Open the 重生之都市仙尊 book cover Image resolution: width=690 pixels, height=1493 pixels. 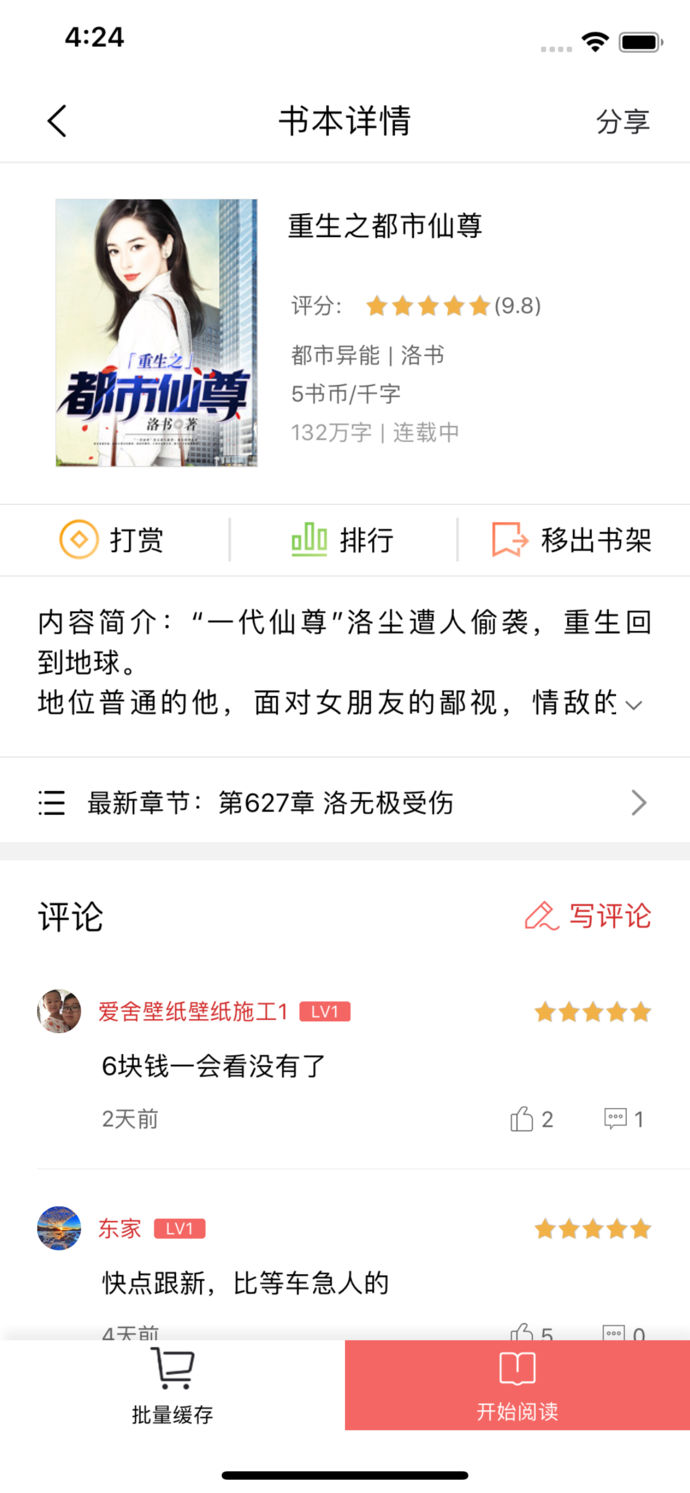[156, 333]
